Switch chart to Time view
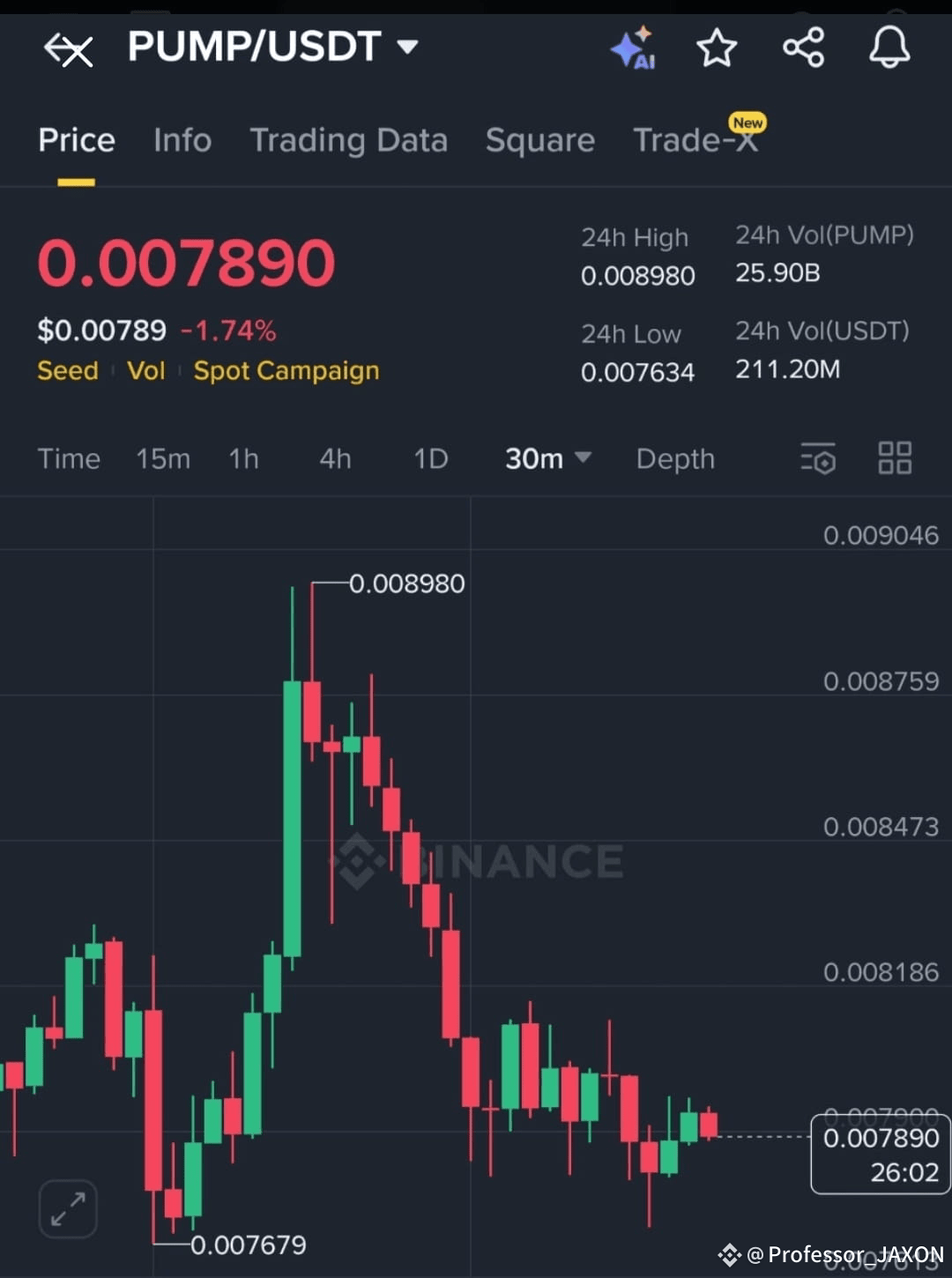The image size is (952, 1278). click(x=69, y=458)
